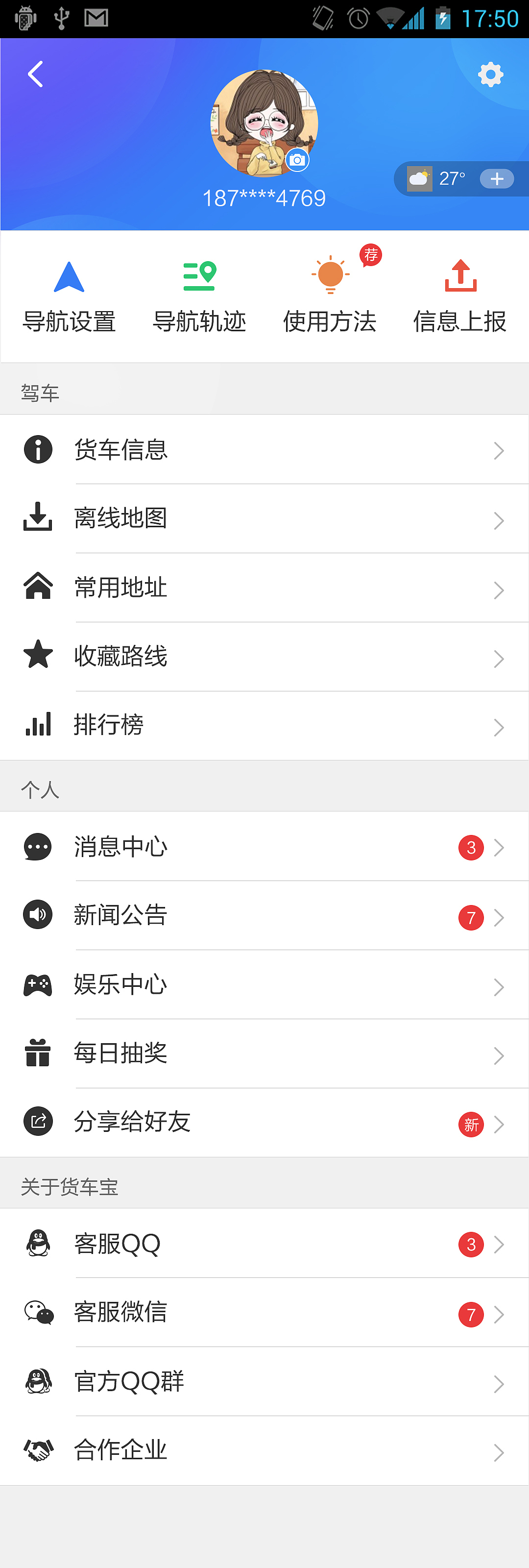Open settings via the gear icon
The image size is (529, 1568).
pyautogui.click(x=491, y=74)
